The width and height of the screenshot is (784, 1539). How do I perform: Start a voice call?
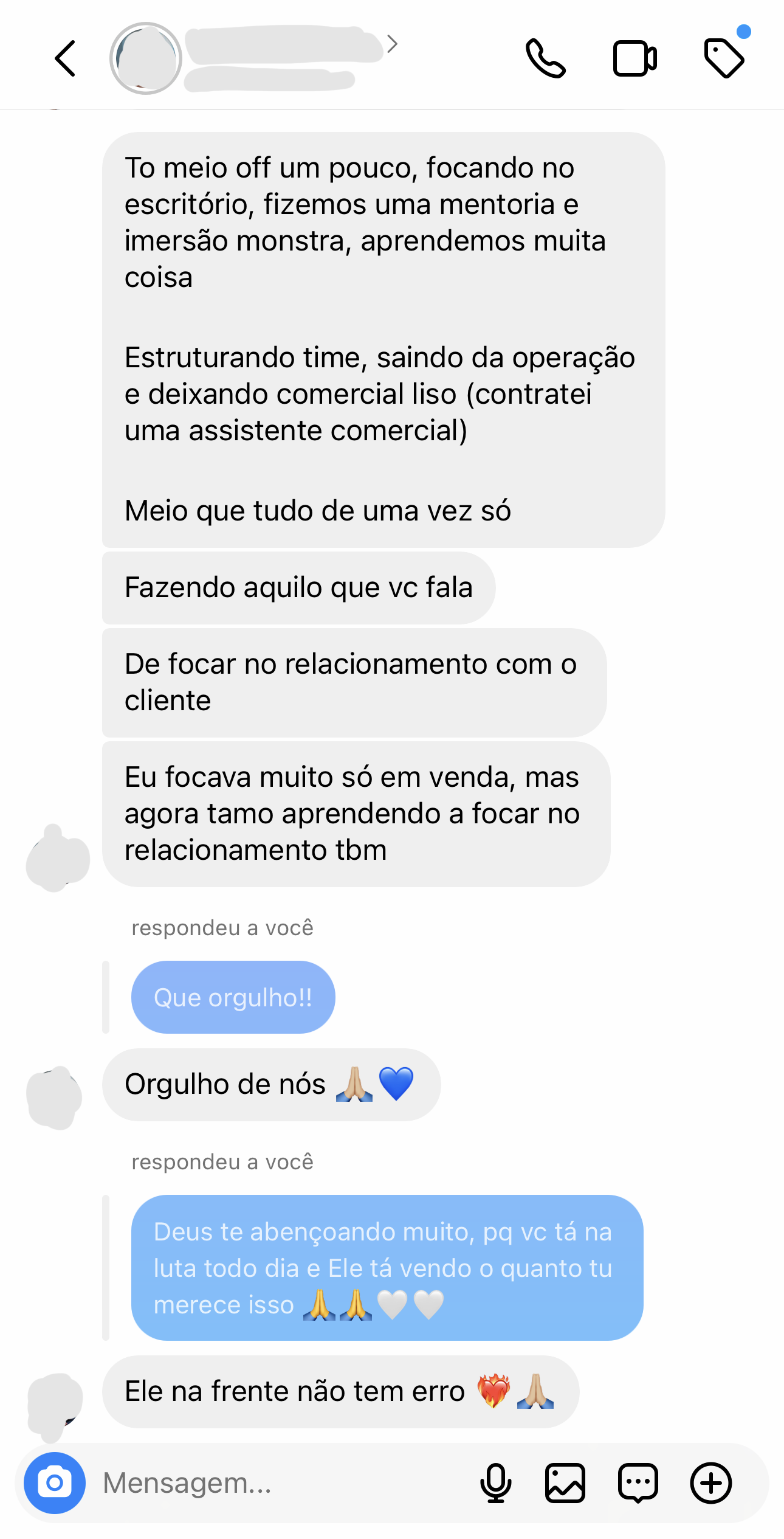tap(545, 59)
